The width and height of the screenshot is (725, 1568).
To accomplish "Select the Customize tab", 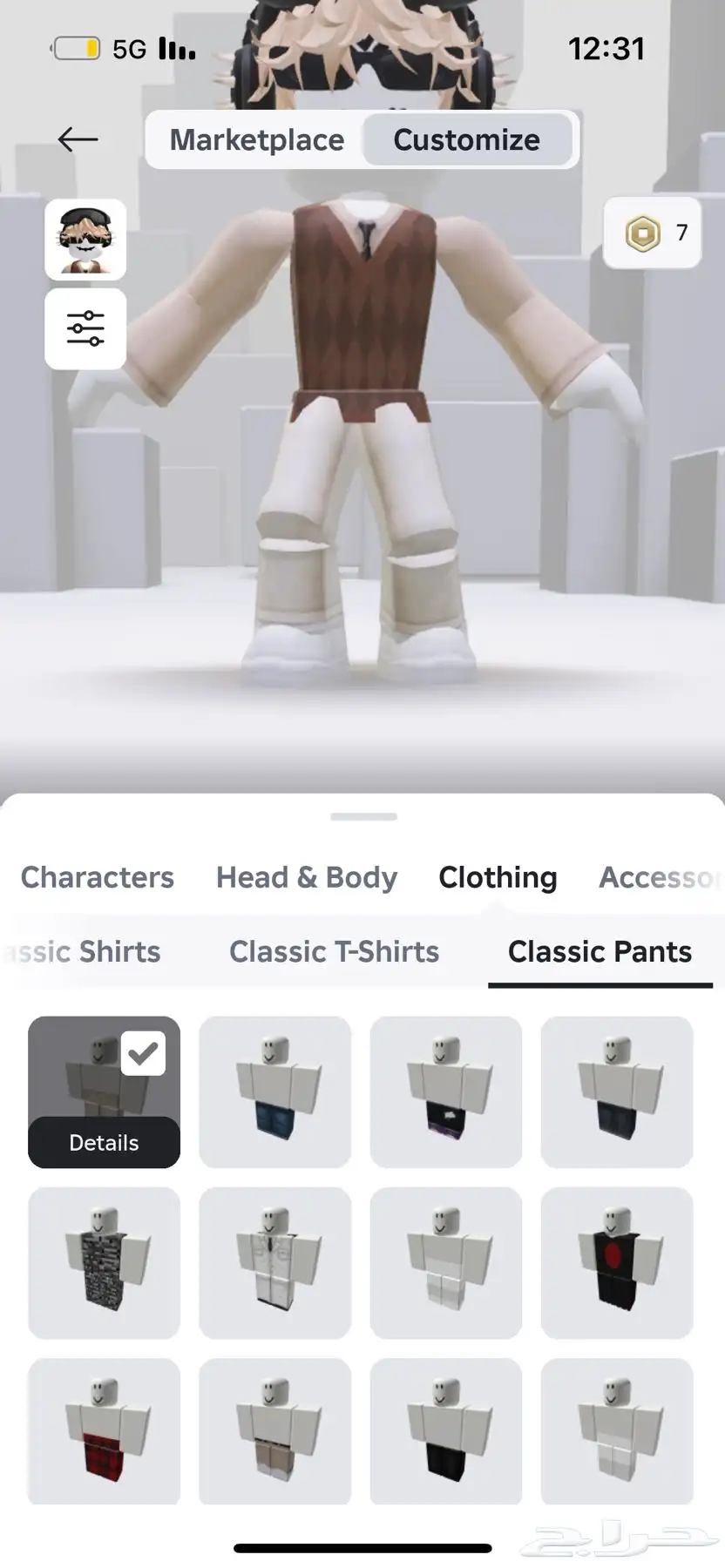I will pos(466,139).
